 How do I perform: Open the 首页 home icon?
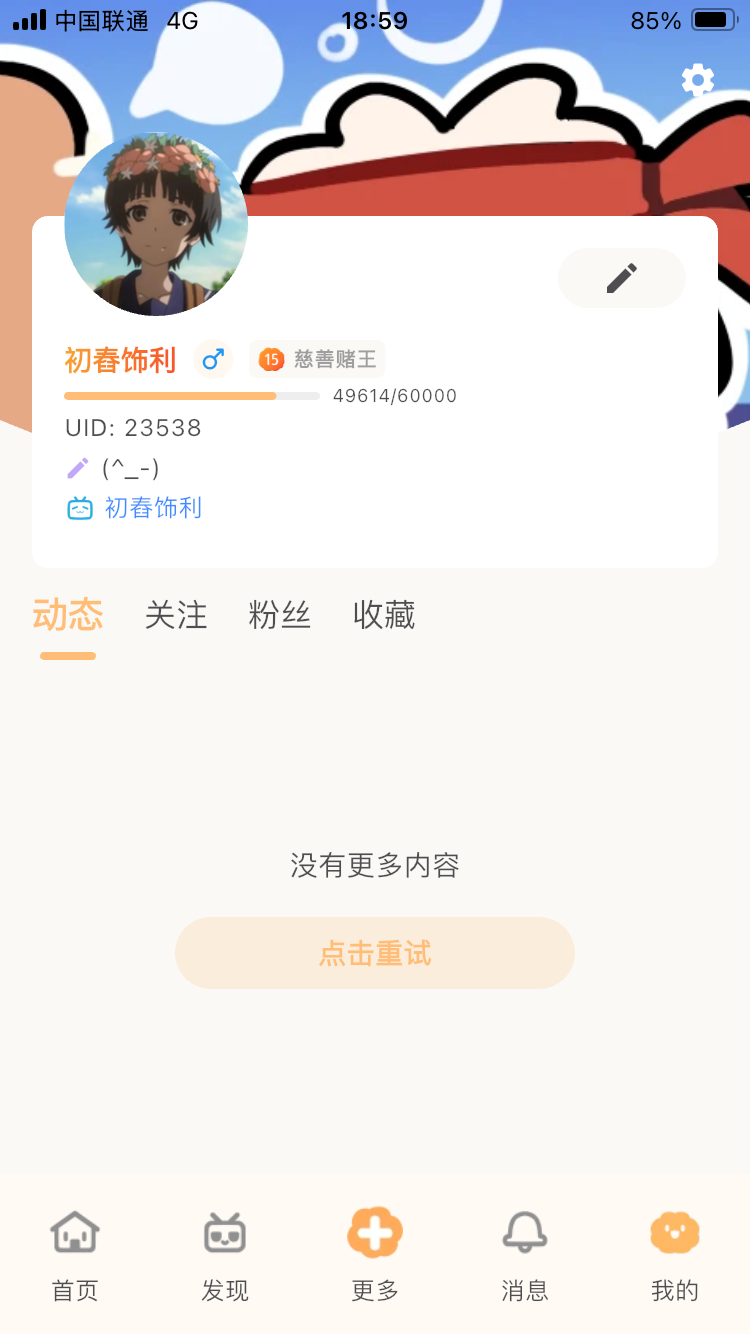point(74,1233)
